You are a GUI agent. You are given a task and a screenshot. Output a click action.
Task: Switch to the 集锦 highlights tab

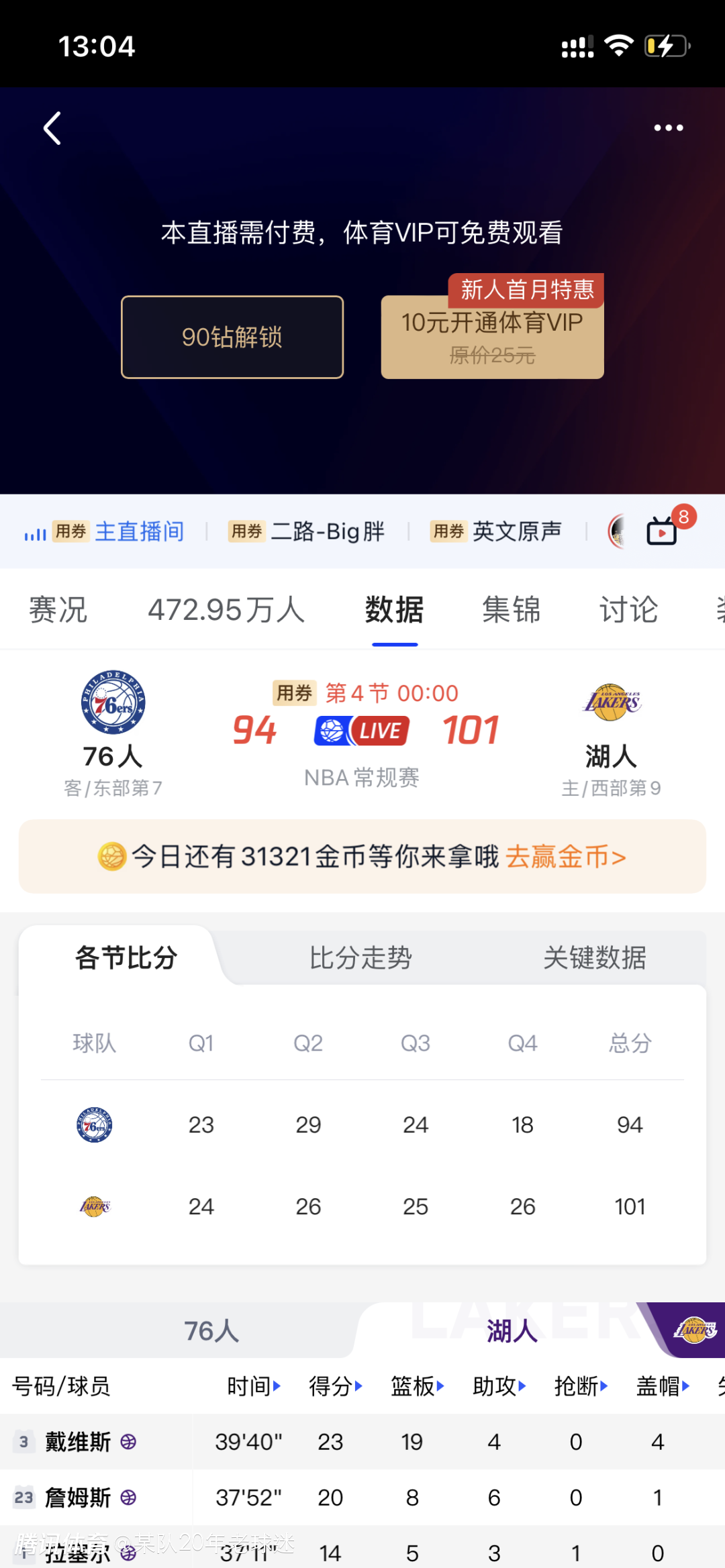coord(511,610)
